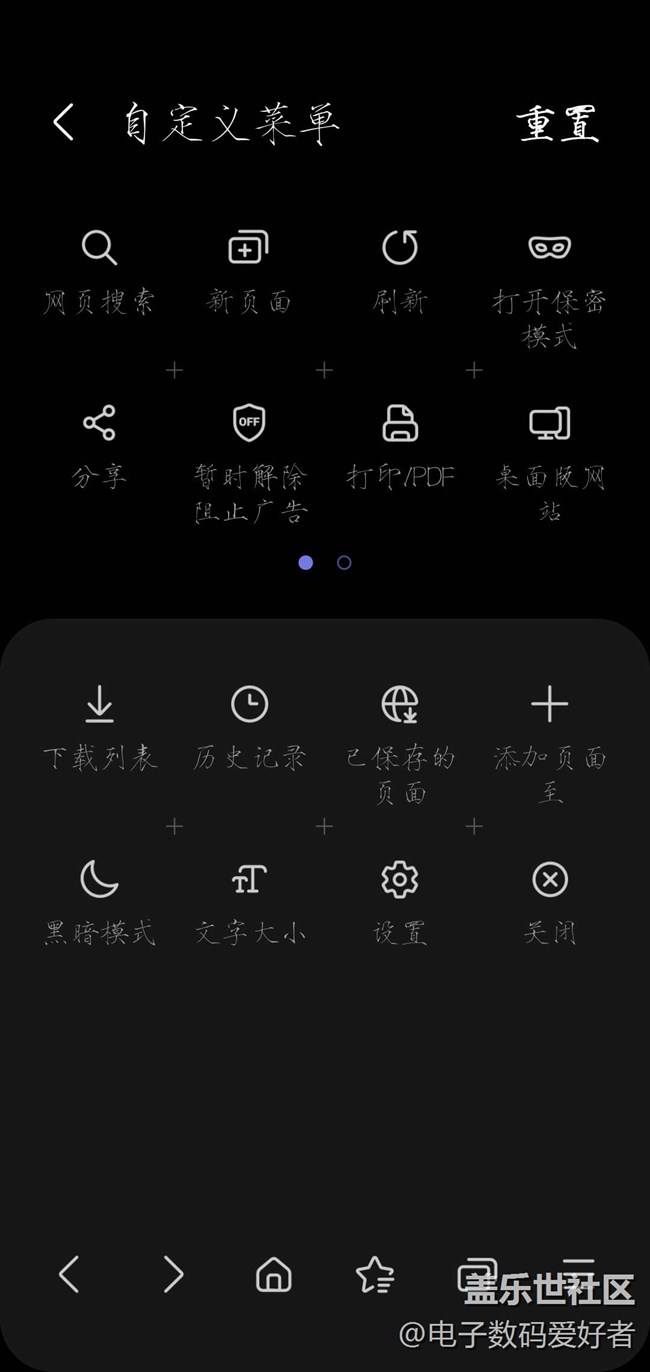Tap the 刷新 reload item
The image size is (650, 1372).
(x=400, y=248)
